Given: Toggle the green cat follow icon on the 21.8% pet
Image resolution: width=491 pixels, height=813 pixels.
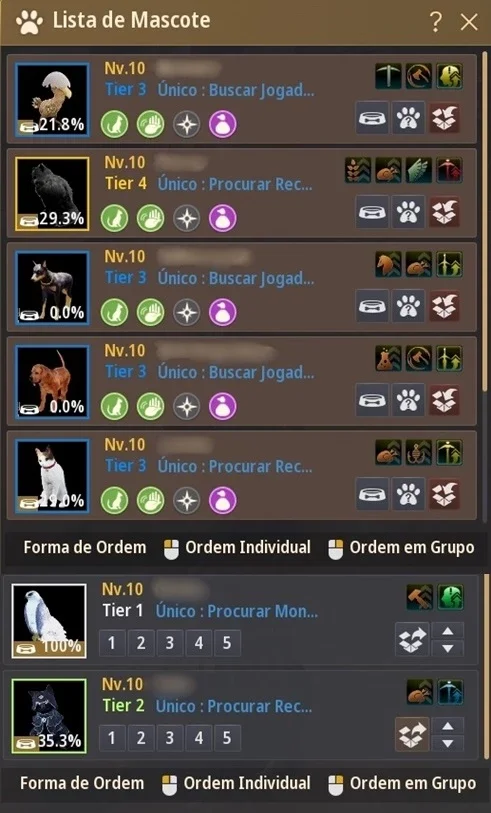Looking at the screenshot, I should [x=115, y=124].
